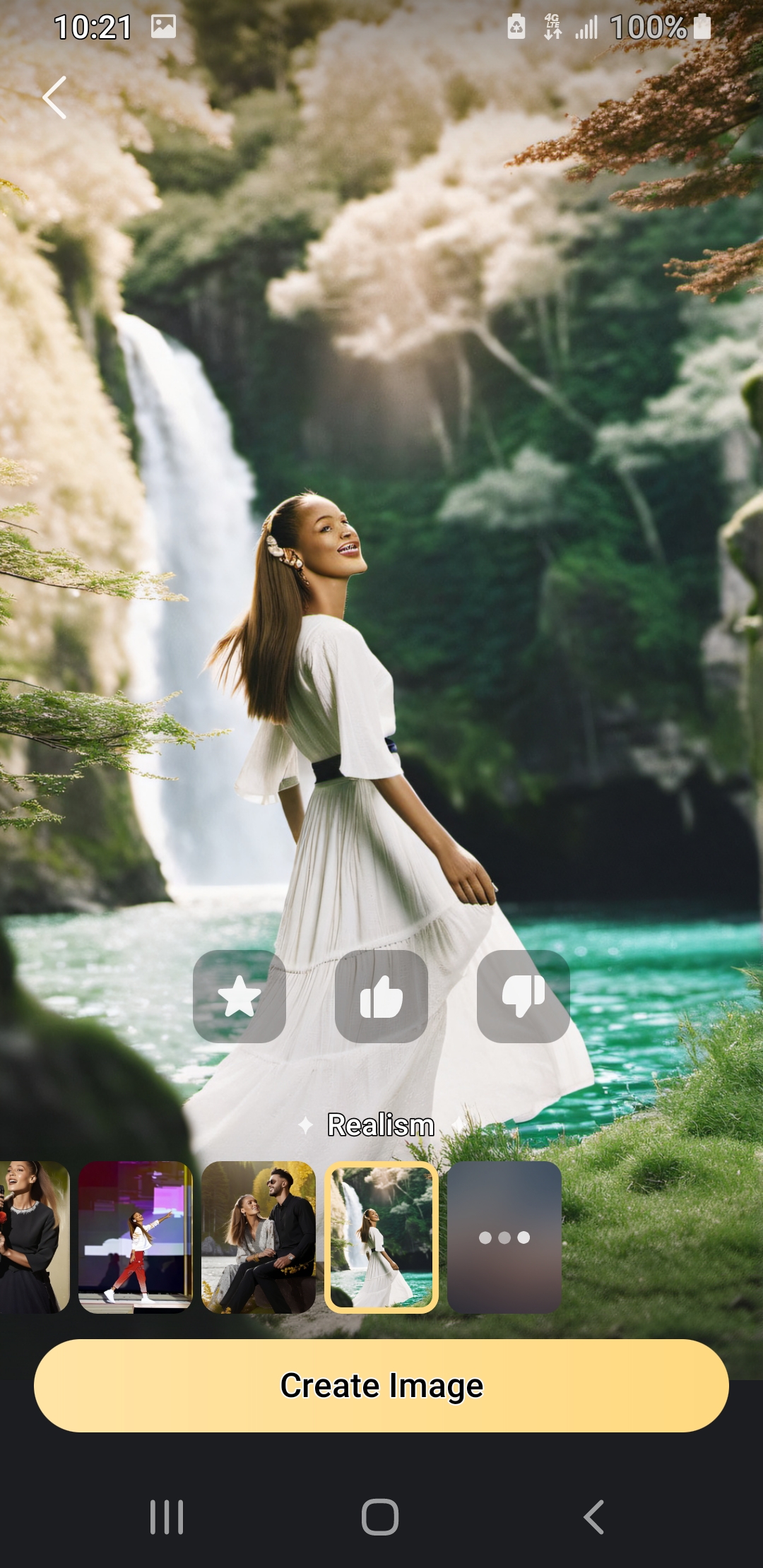Screen dimensions: 763x1568
Task: Open recent apps in the navigation bar
Action: (x=167, y=1517)
